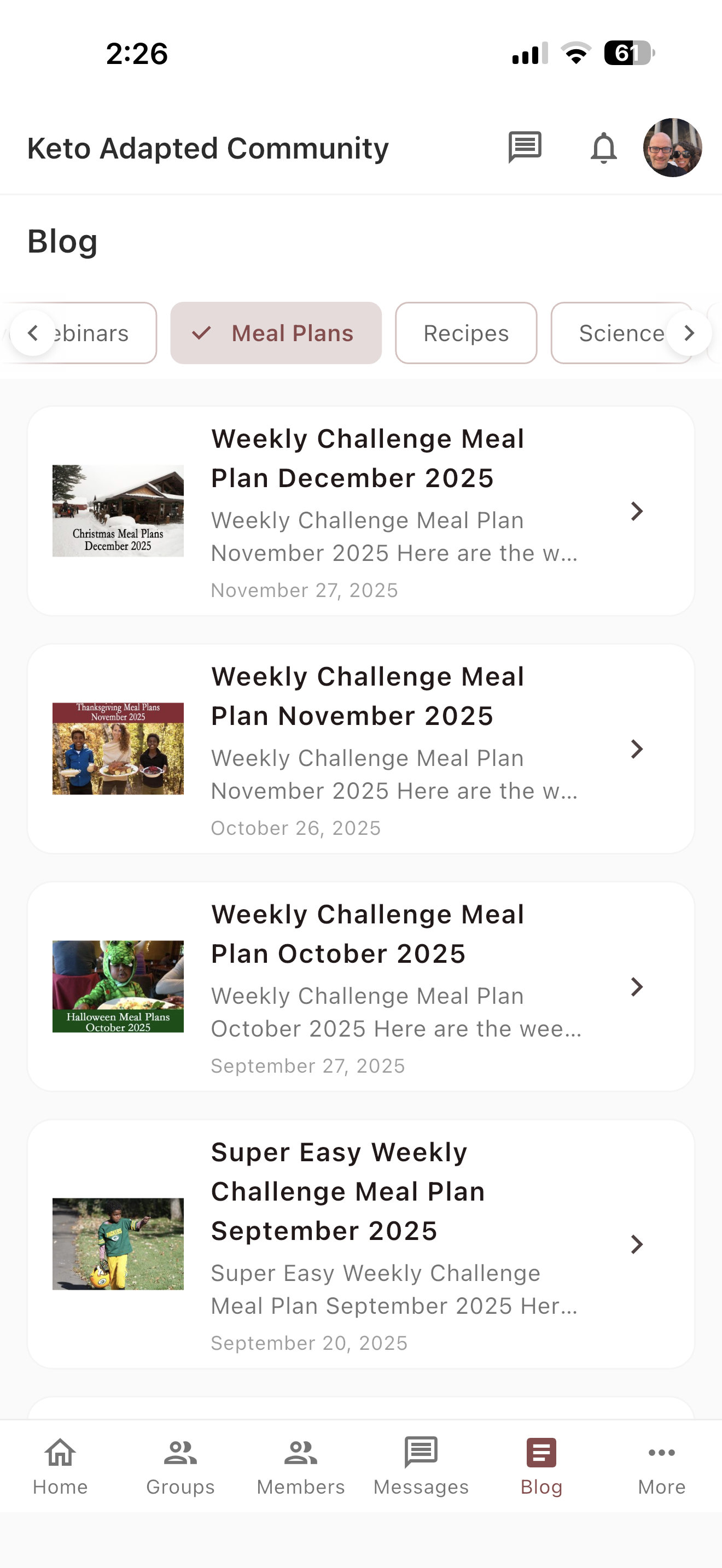Show previous blog category chips
This screenshot has height=1568, width=722.
click(x=33, y=333)
